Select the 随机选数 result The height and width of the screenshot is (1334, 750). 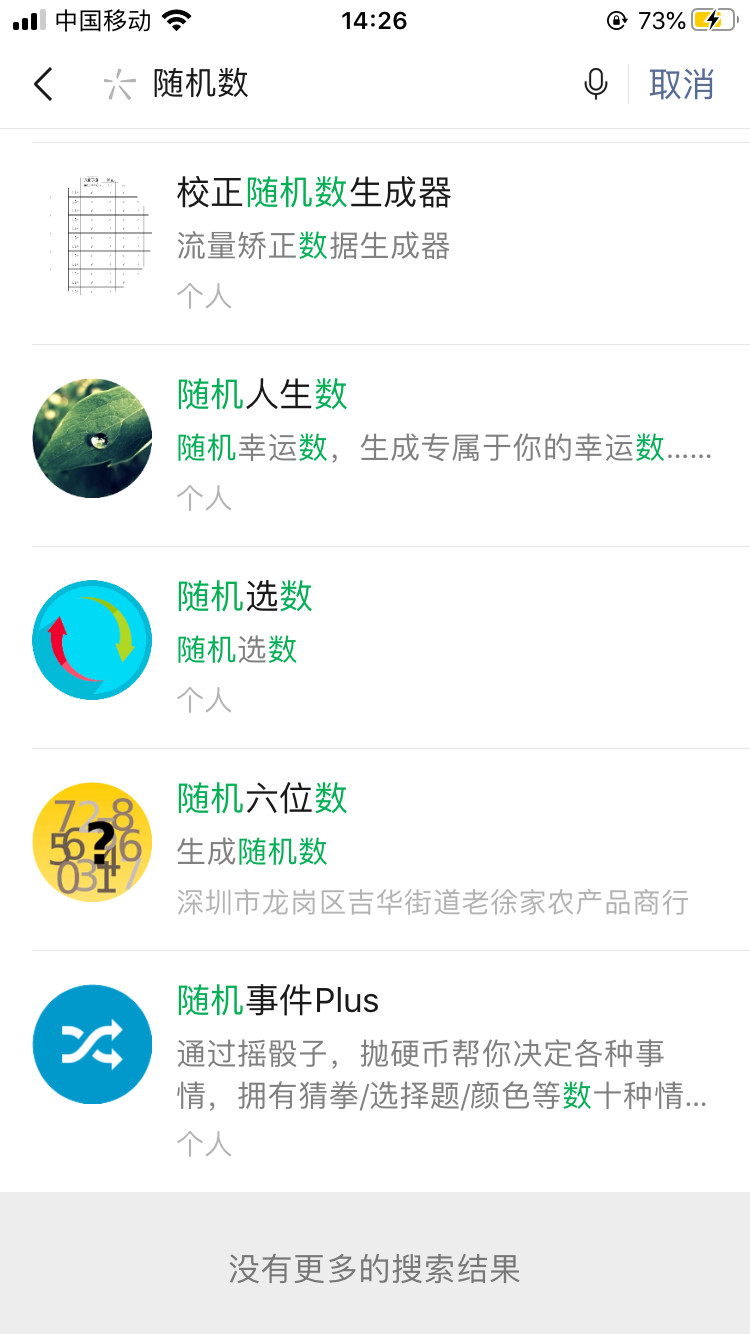pos(390,647)
